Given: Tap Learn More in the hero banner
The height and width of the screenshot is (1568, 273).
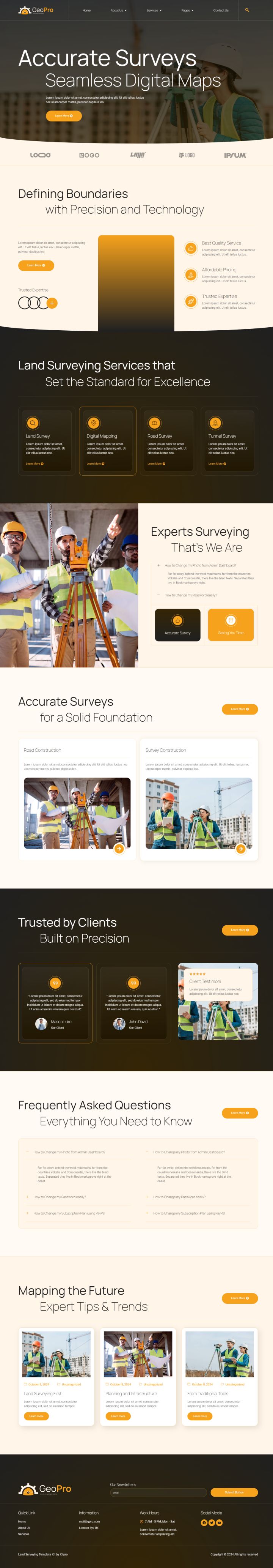Looking at the screenshot, I should (63, 116).
